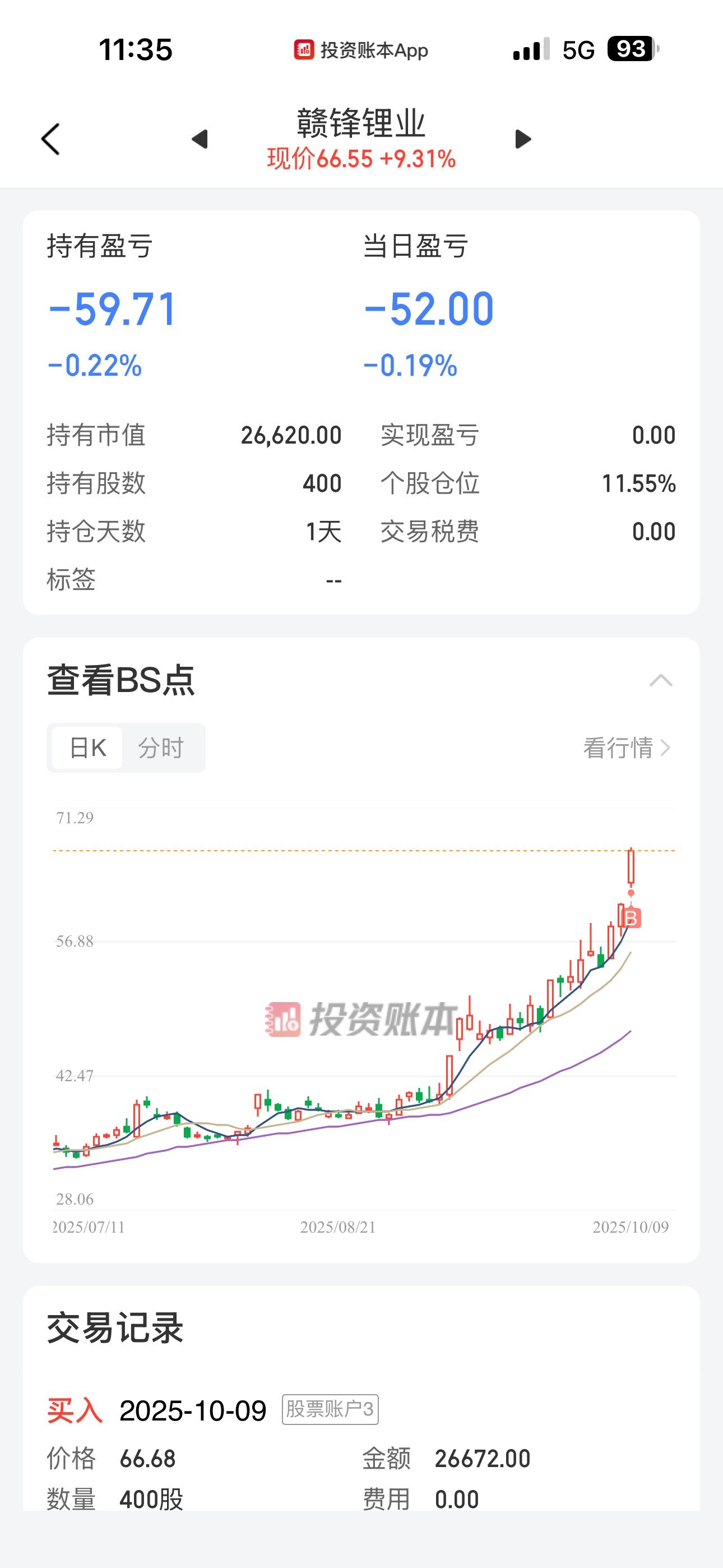Select the 日K chart tab
The height and width of the screenshot is (1568, 723).
pyautogui.click(x=87, y=748)
